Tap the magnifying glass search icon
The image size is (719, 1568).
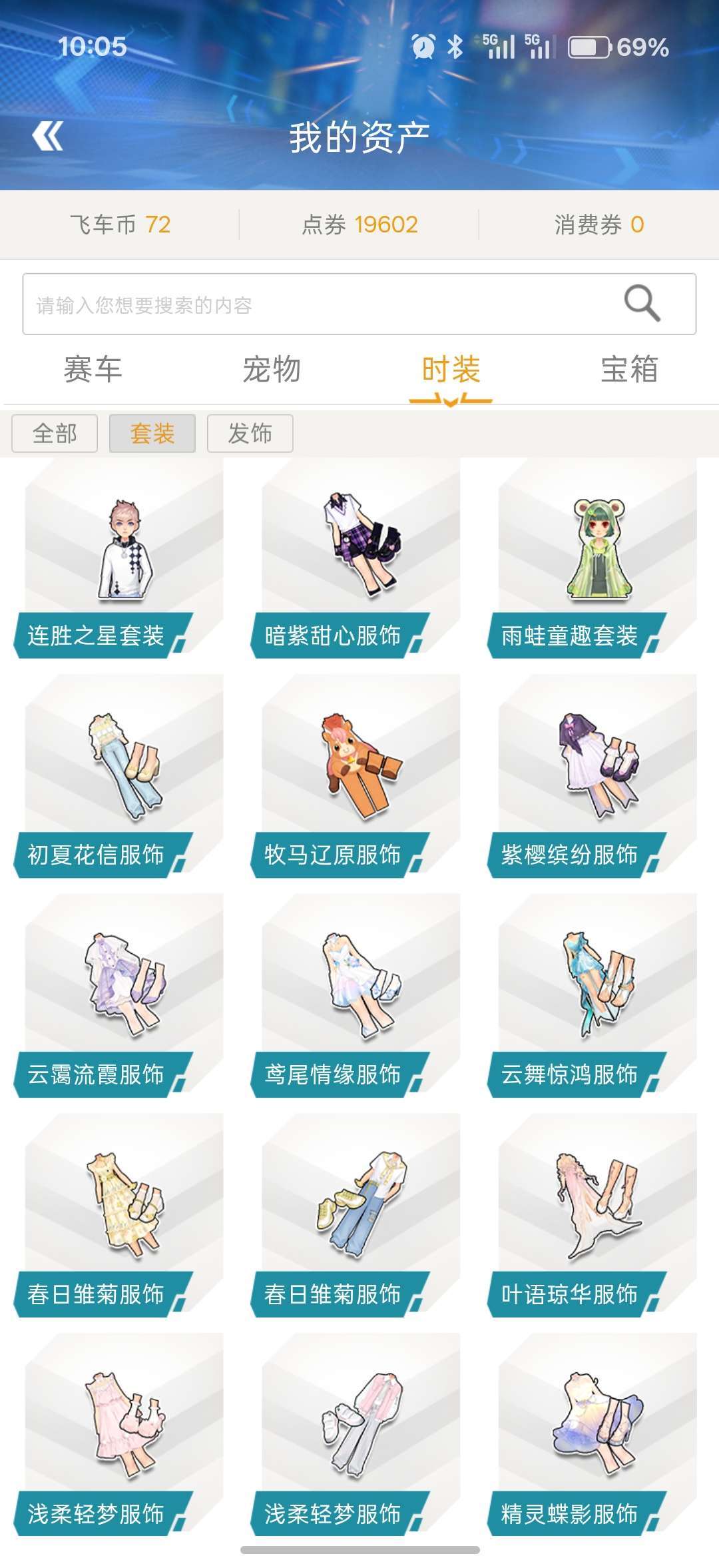tap(642, 303)
